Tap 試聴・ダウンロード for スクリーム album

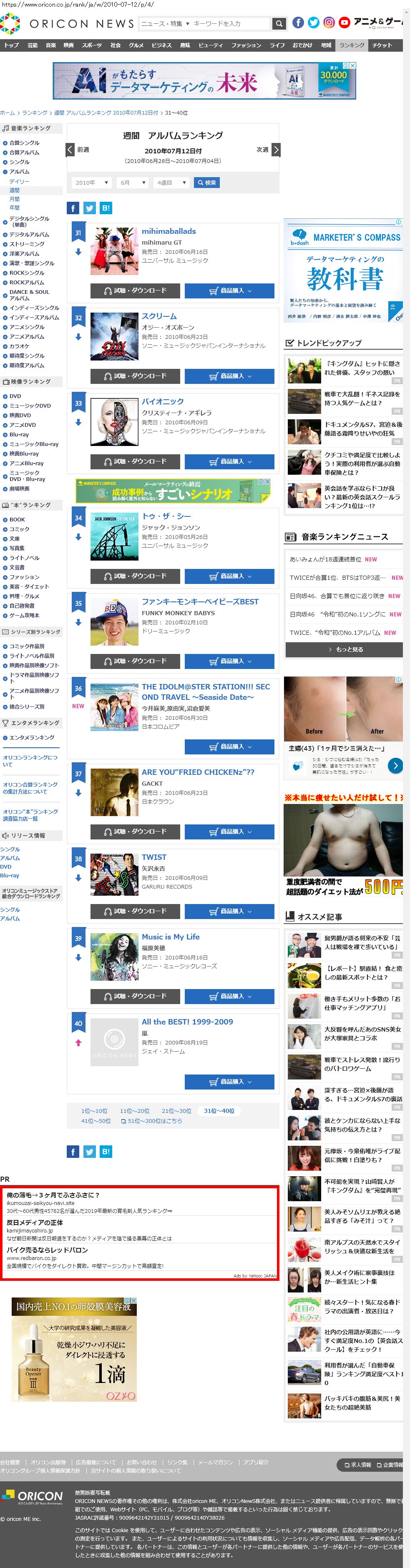(135, 376)
